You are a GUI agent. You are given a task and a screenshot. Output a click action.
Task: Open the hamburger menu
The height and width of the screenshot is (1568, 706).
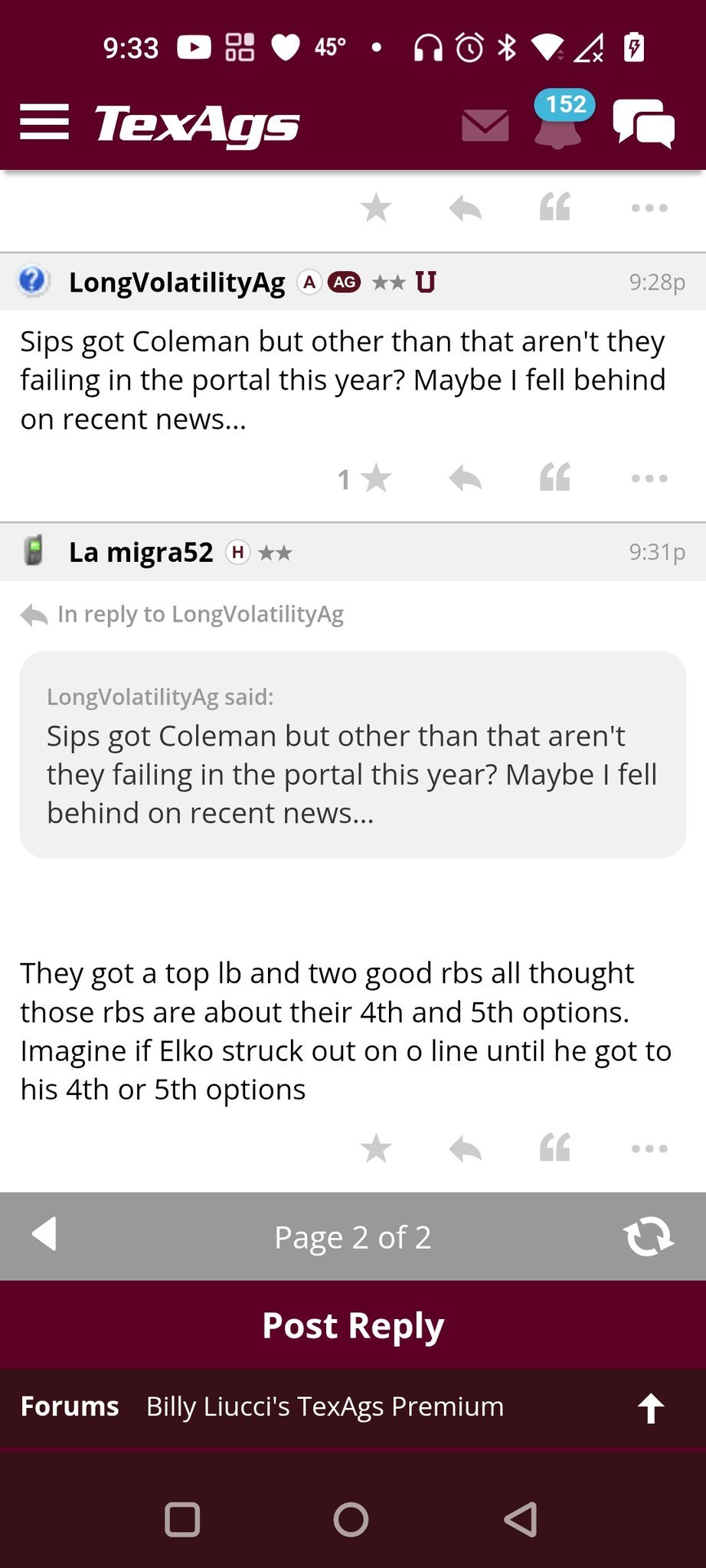click(x=44, y=122)
